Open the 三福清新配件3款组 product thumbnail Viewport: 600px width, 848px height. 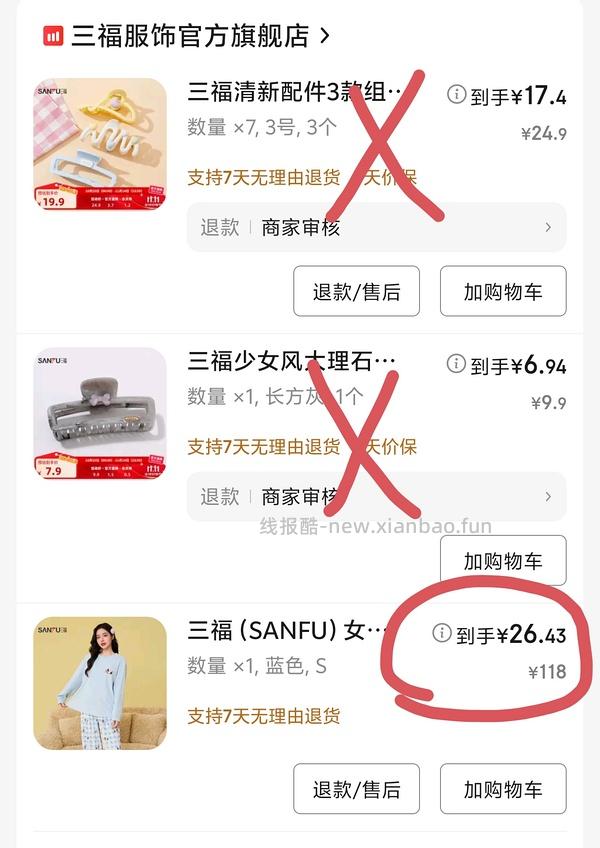click(x=100, y=144)
